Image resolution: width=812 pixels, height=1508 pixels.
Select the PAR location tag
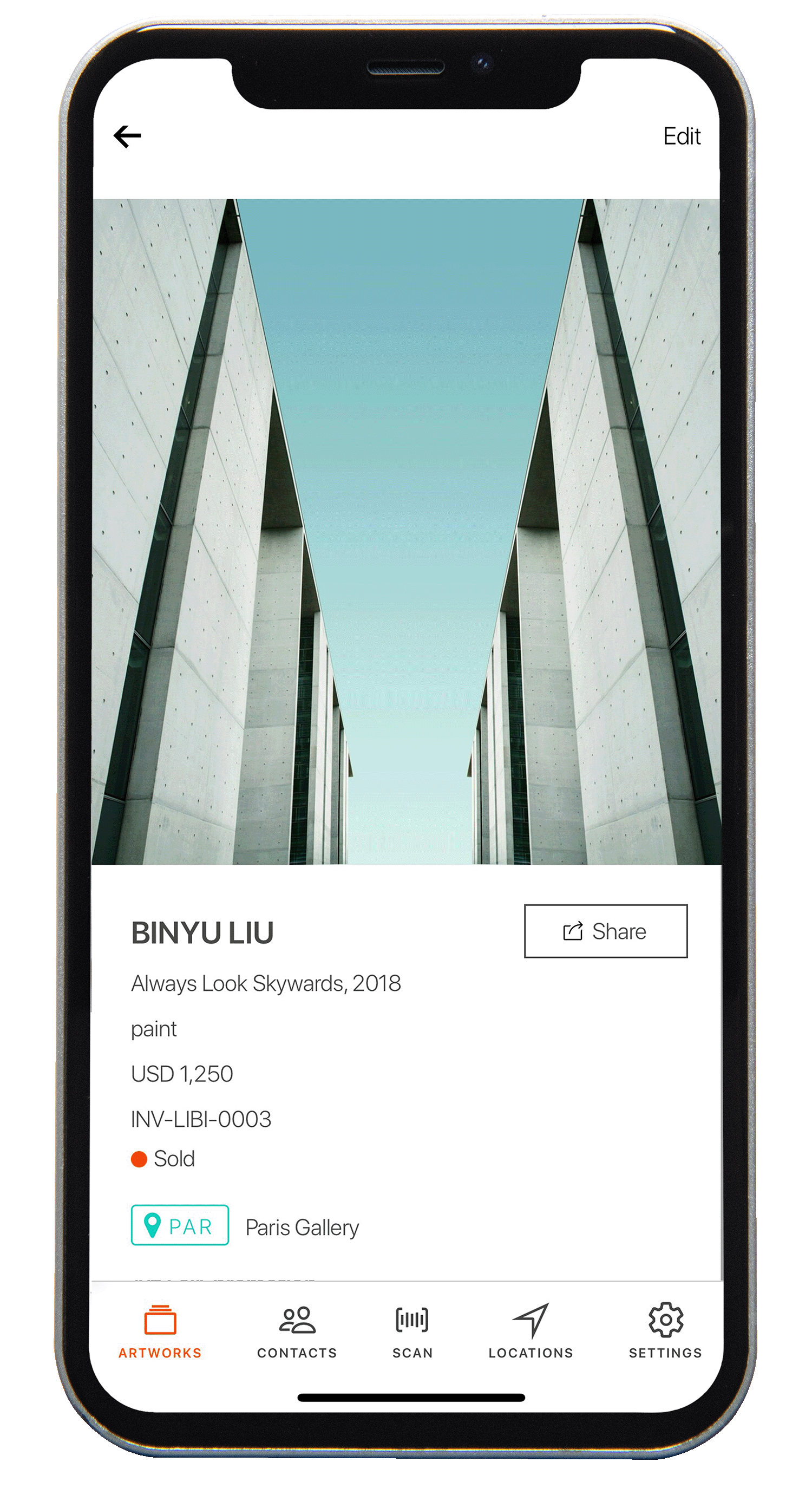180,1225
